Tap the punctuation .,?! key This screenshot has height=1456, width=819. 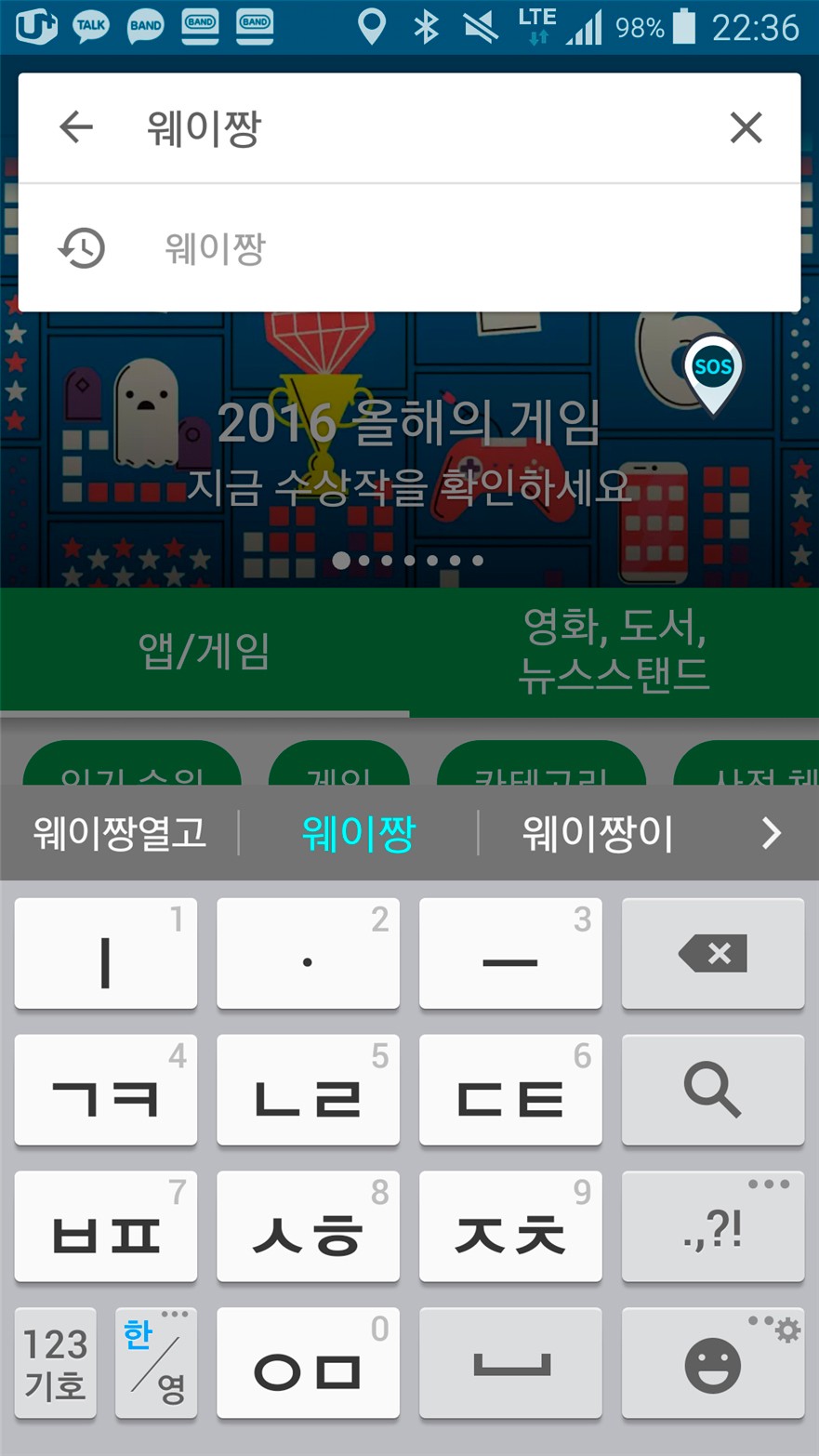pos(712,1227)
